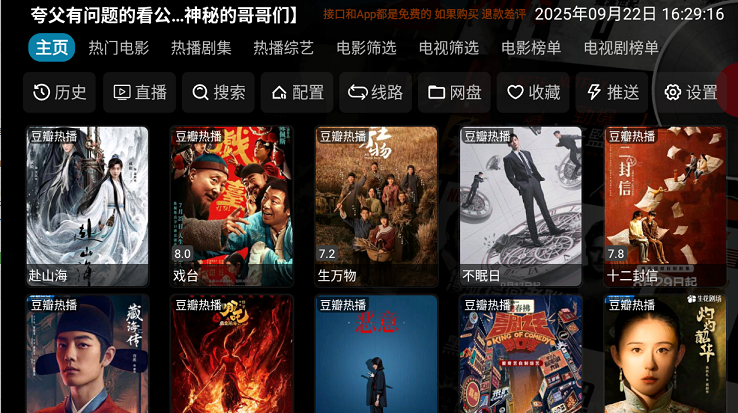This screenshot has height=413, width=738.
Task: Select the 热播综艺 tab
Action: point(283,48)
